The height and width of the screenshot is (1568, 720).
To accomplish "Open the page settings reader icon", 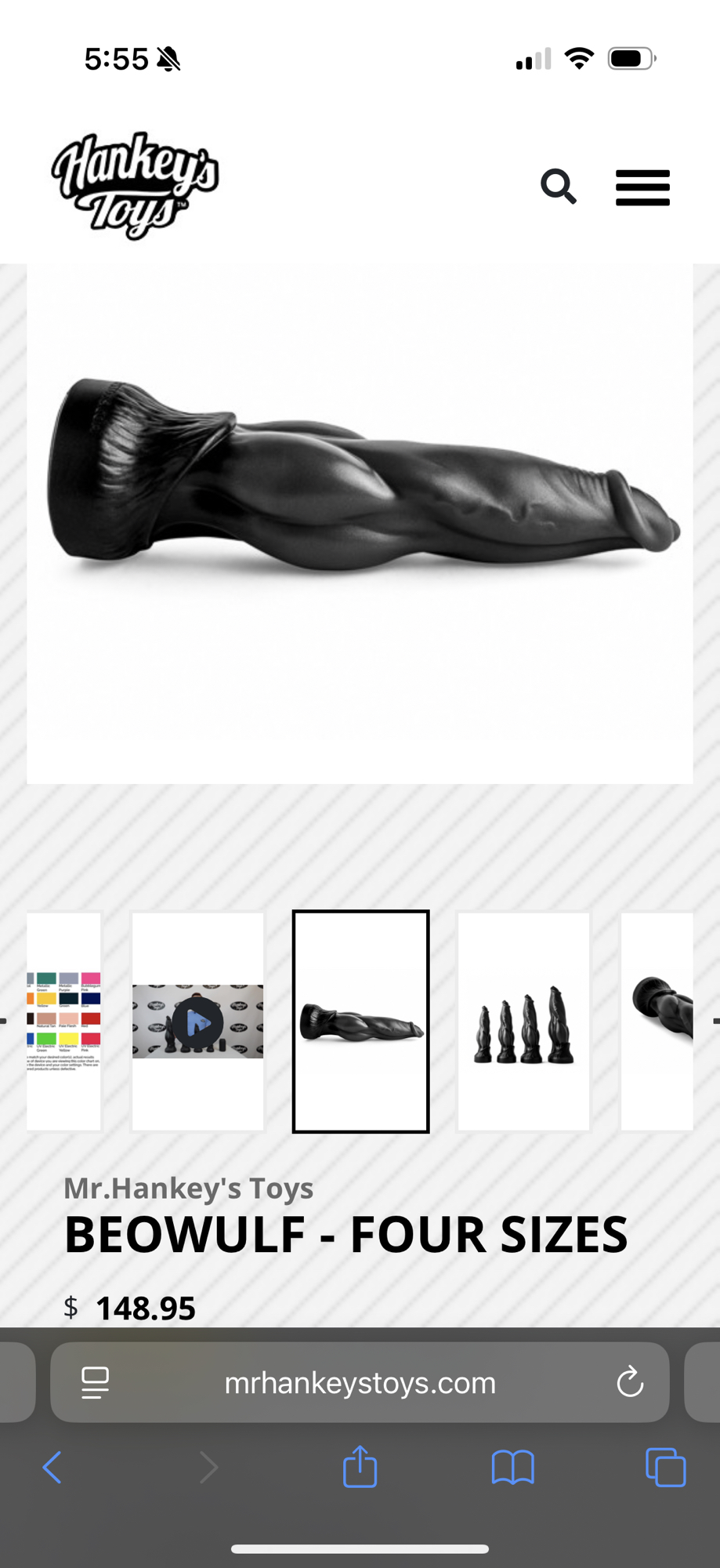I will (x=96, y=1383).
